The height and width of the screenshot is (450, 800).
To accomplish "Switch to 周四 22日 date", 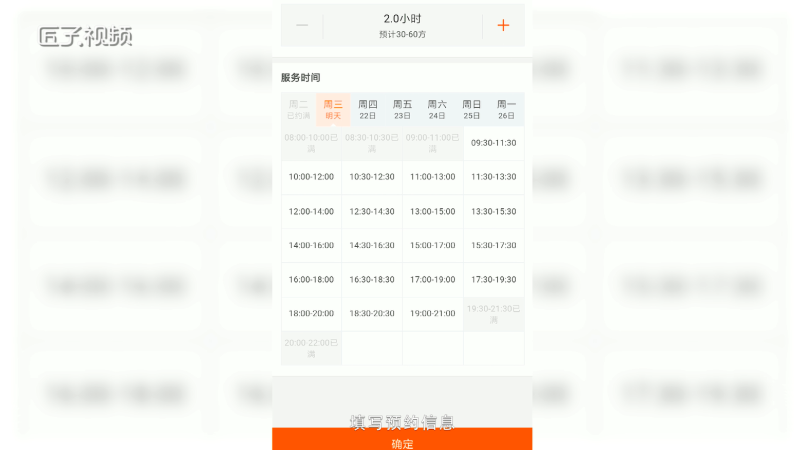I will (368, 109).
